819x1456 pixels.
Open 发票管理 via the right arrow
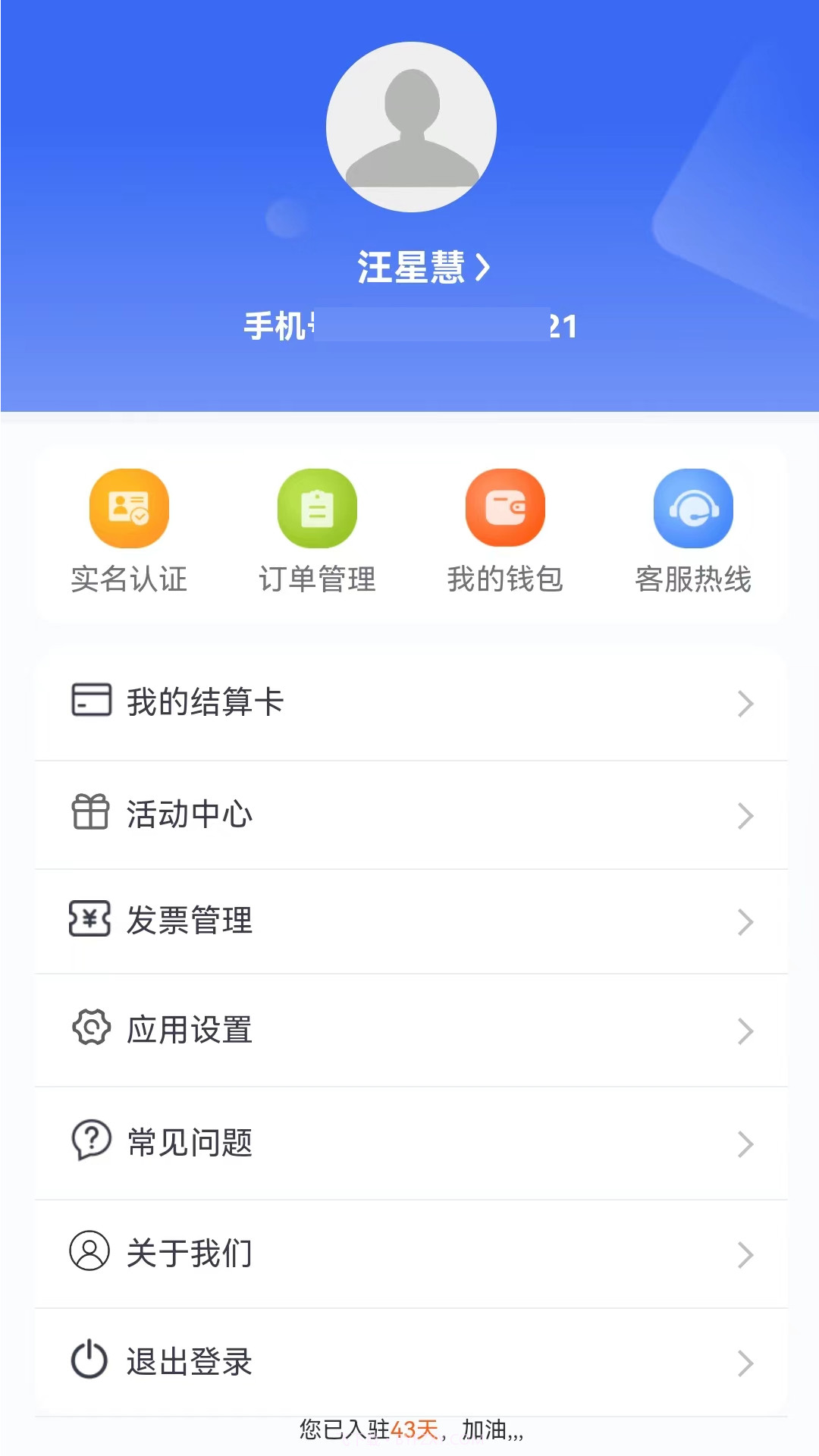745,923
